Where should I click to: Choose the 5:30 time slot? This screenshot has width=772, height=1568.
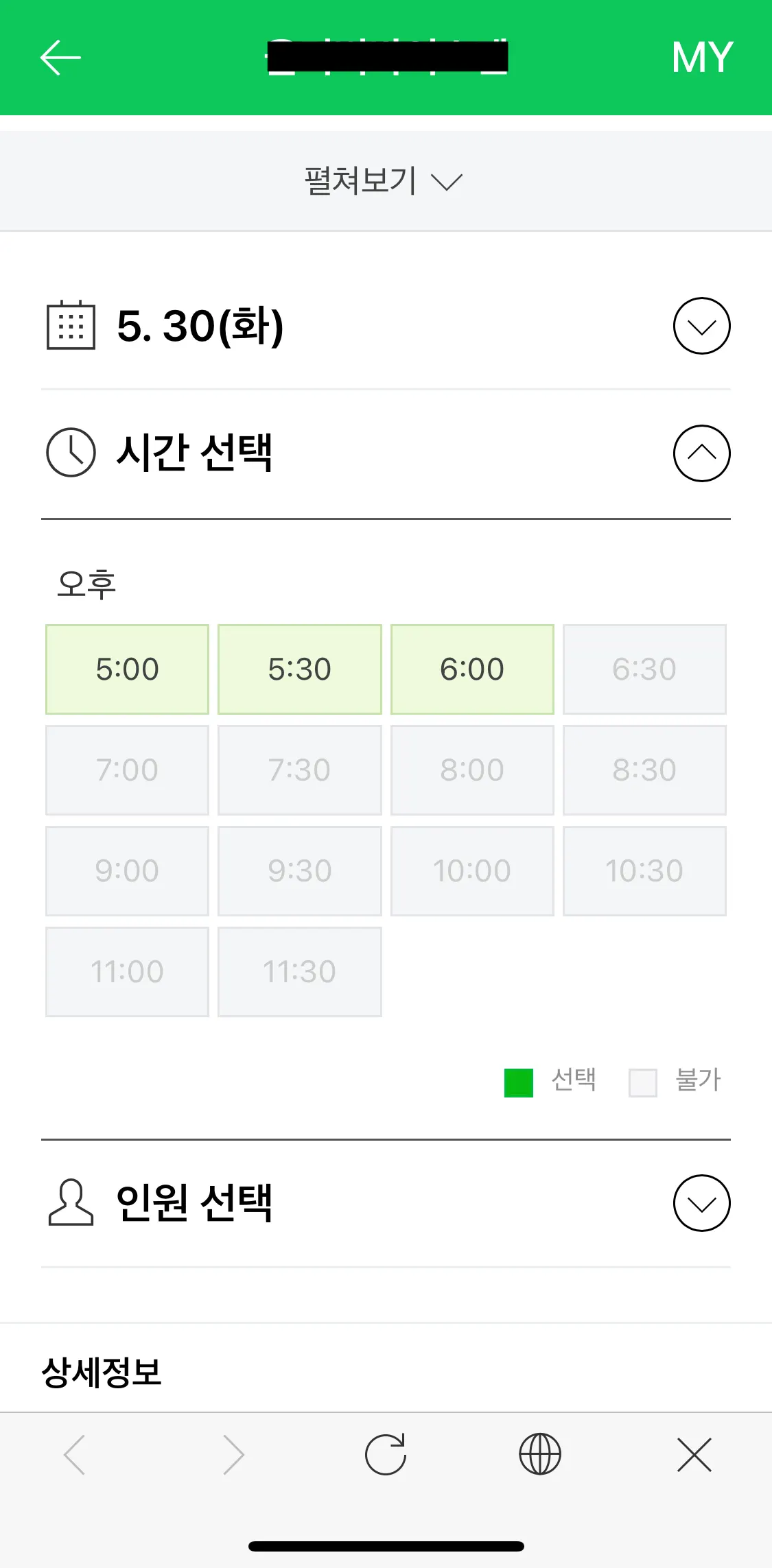coord(300,669)
